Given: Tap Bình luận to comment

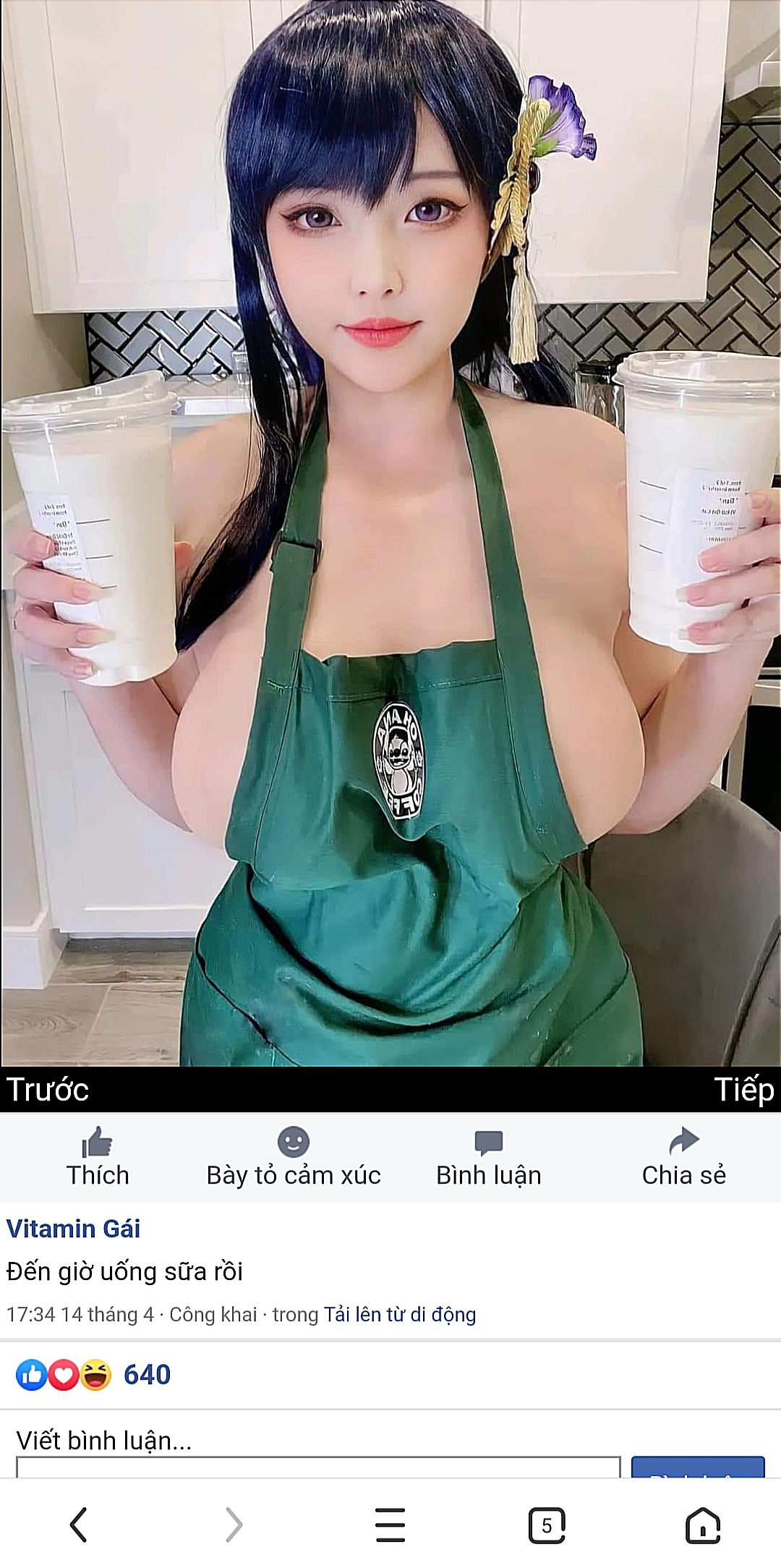Looking at the screenshot, I should click(488, 1158).
